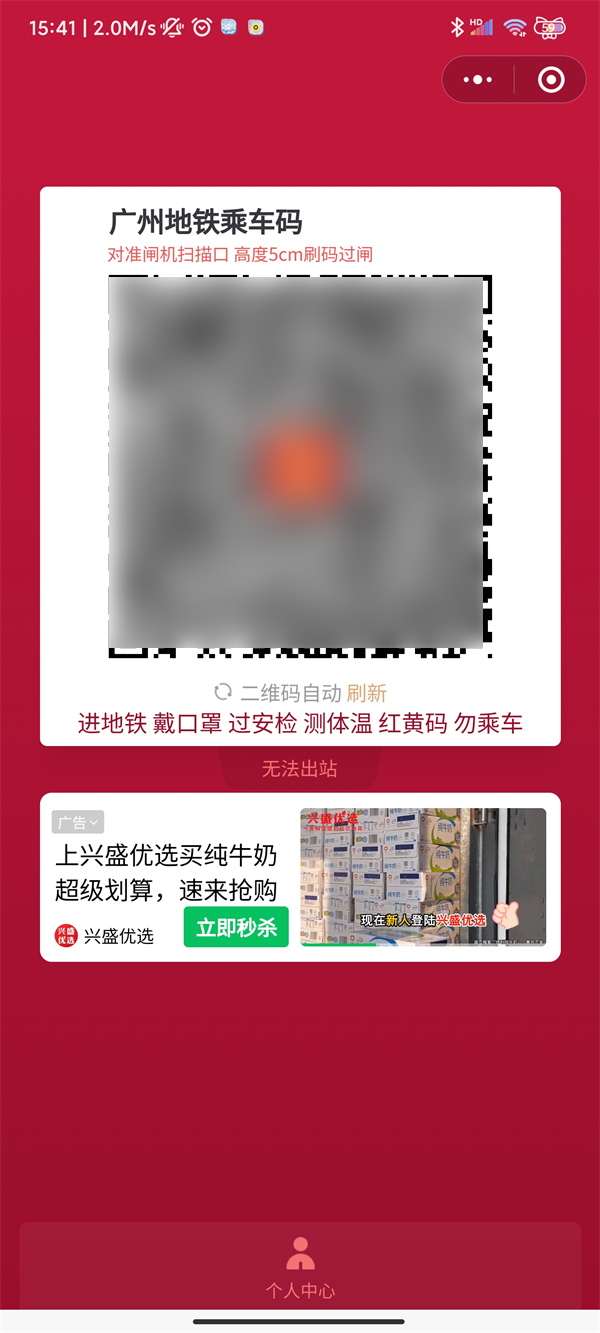Expand the 广告 ad options dropdown
This screenshot has height=1333, width=600.
(x=78, y=822)
